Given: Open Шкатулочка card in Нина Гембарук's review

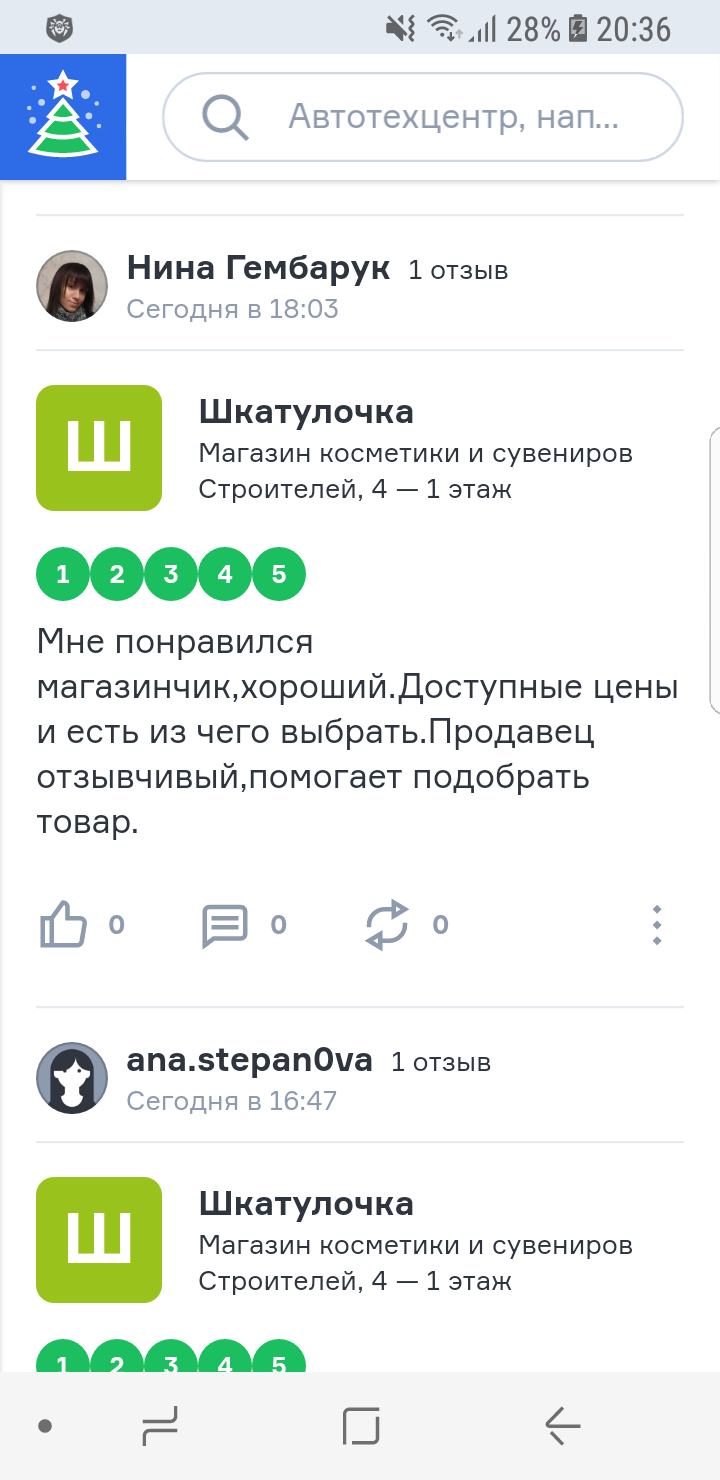Looking at the screenshot, I should point(360,448).
